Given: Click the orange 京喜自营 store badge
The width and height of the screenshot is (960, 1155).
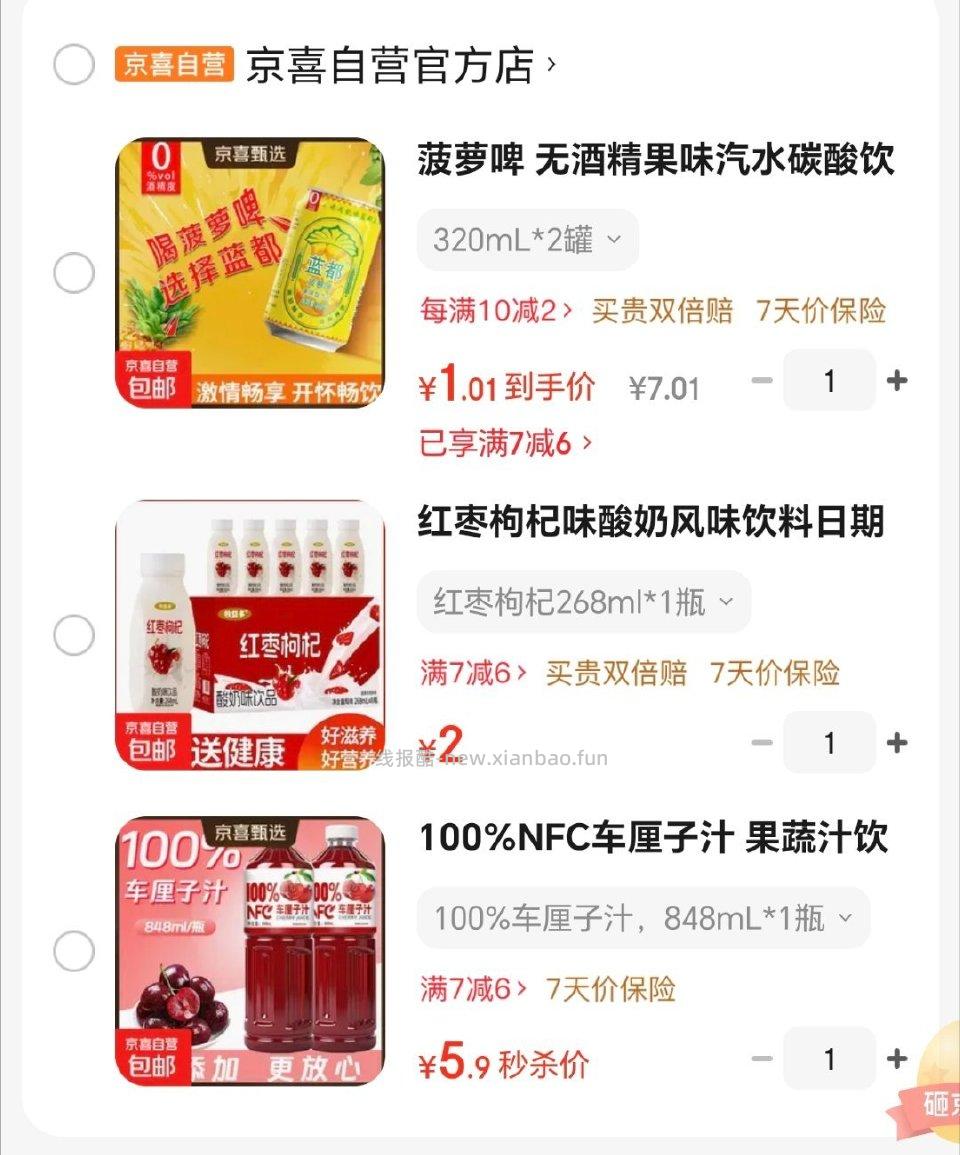Looking at the screenshot, I should pos(170,62).
